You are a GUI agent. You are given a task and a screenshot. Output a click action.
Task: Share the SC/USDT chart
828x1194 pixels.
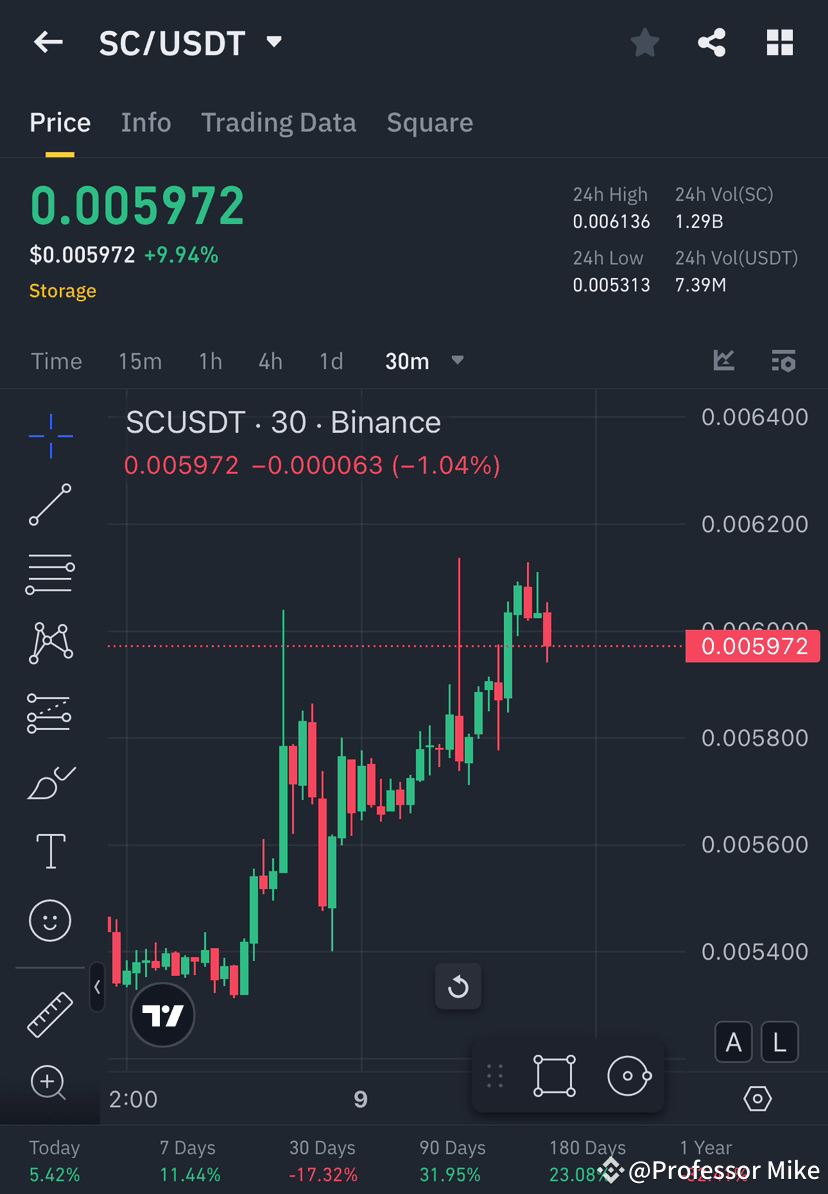(x=712, y=42)
